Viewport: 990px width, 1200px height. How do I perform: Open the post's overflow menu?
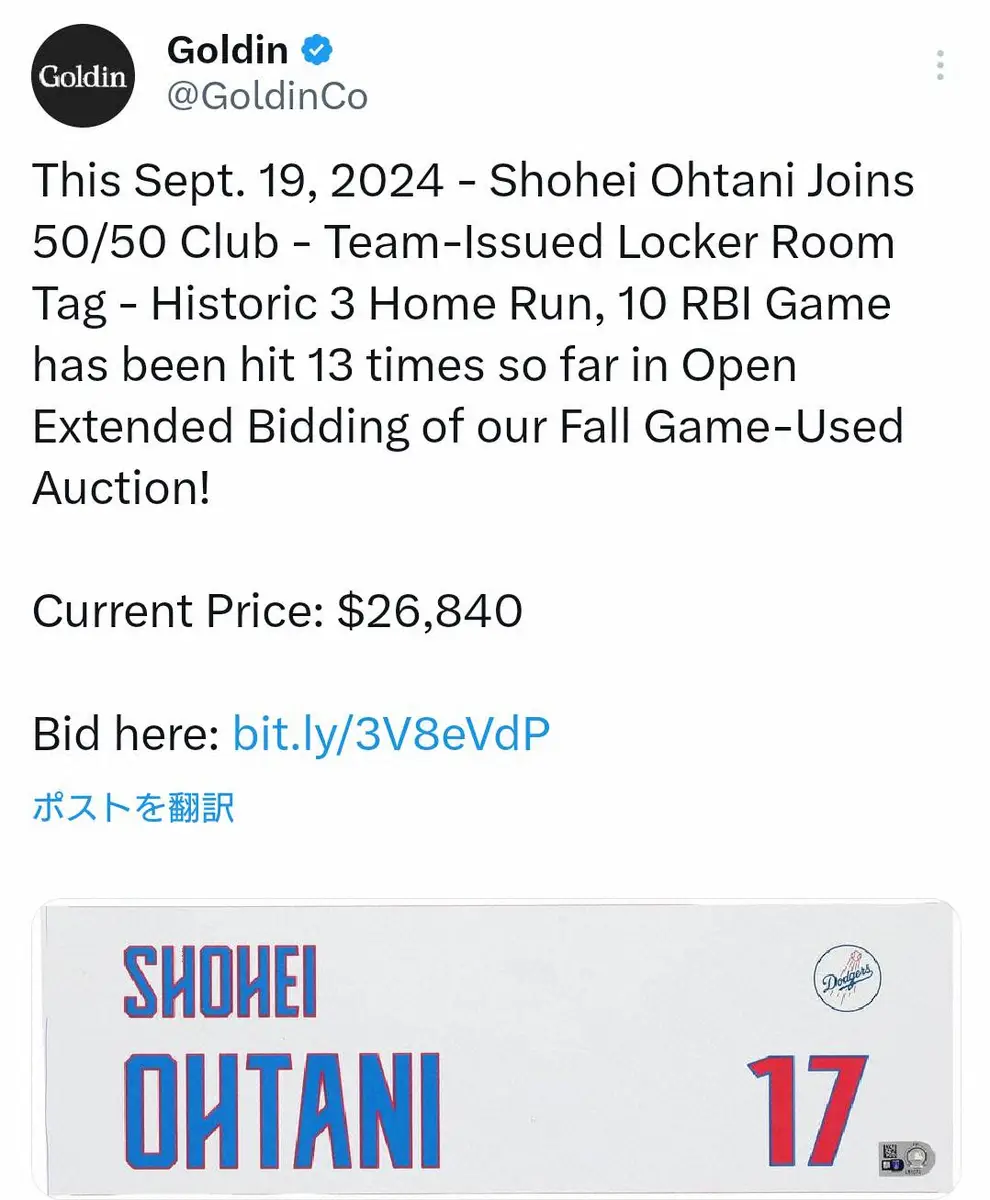tap(939, 65)
